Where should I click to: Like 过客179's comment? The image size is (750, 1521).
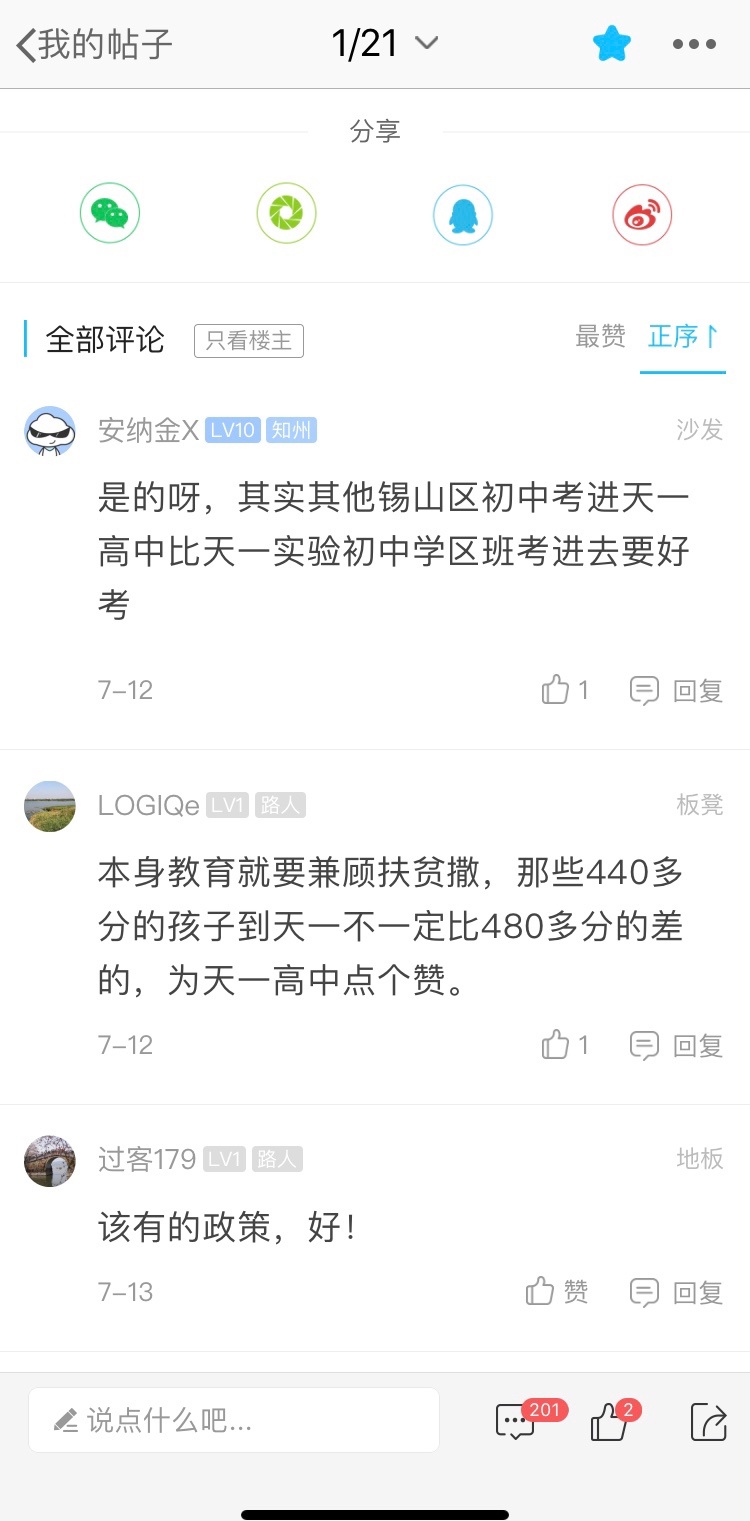pyautogui.click(x=557, y=1292)
